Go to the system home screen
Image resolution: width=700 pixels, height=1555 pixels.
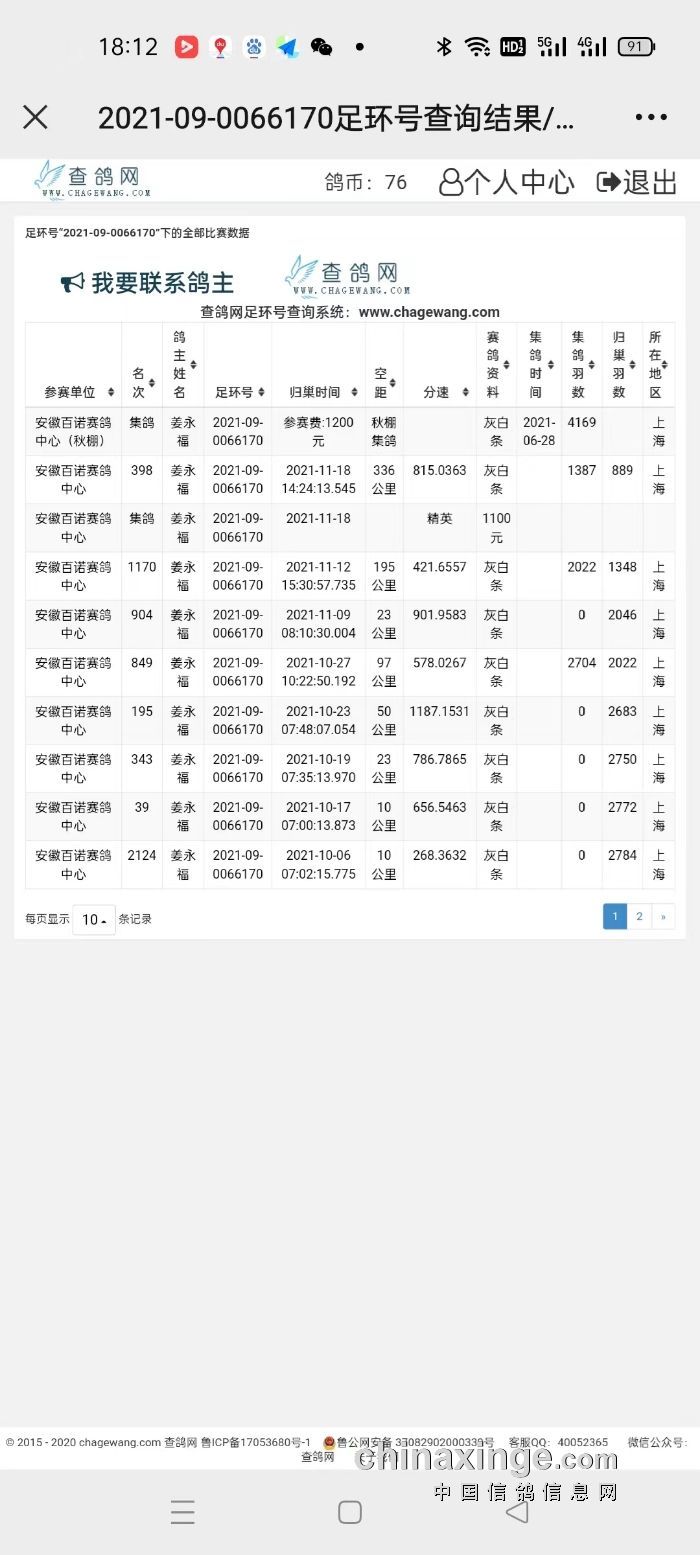click(350, 1511)
